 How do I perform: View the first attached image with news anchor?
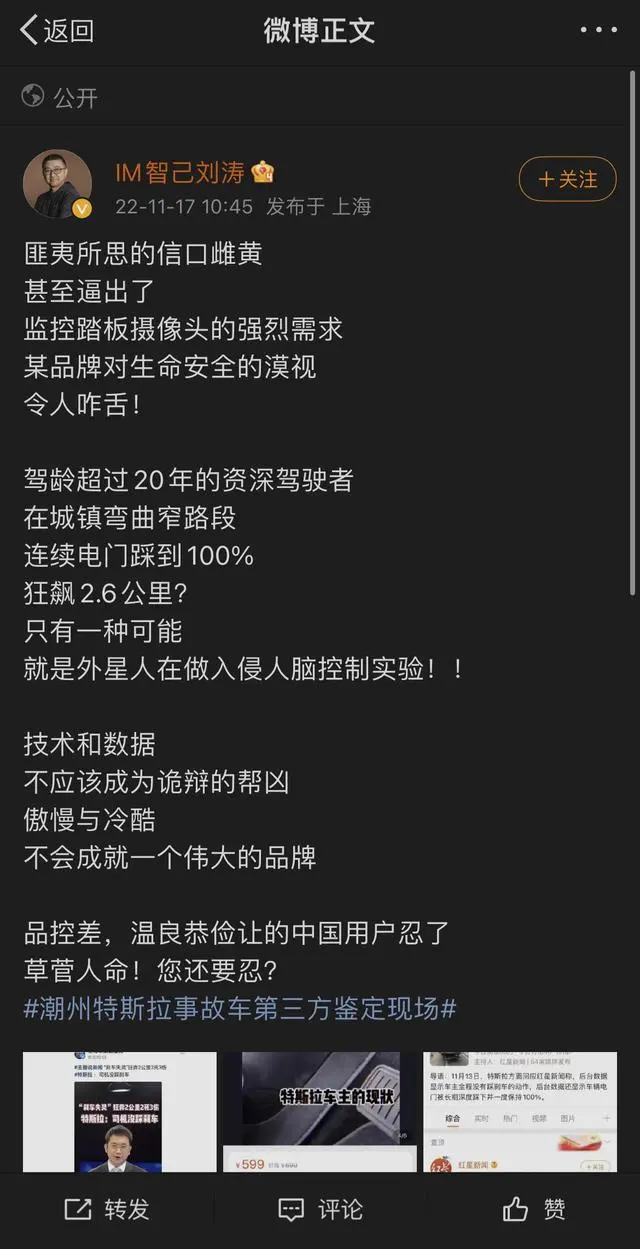point(119,1112)
